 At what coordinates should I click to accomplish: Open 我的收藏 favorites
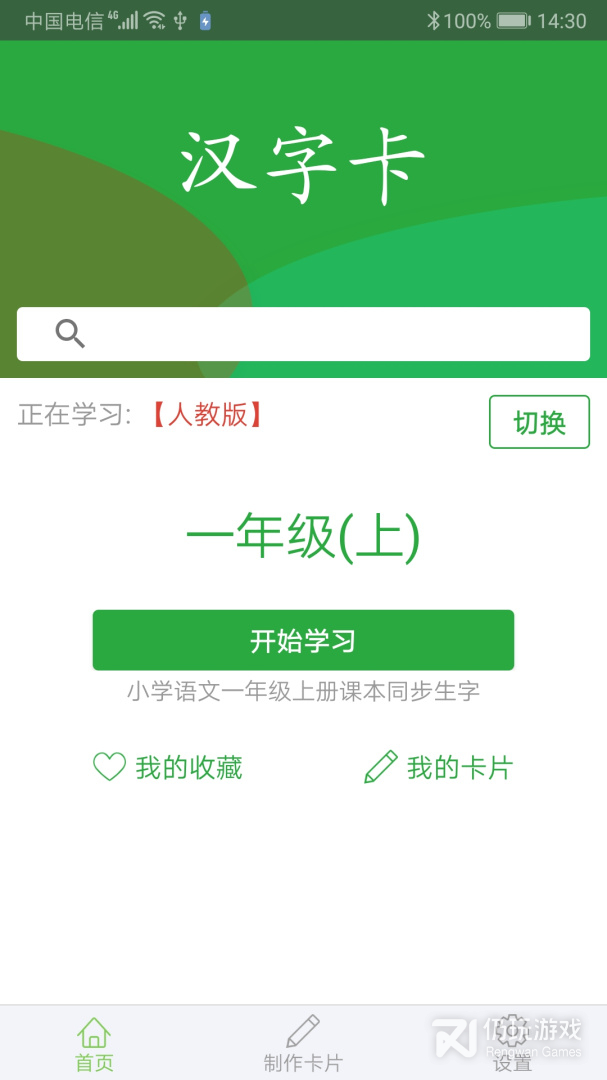(x=168, y=768)
